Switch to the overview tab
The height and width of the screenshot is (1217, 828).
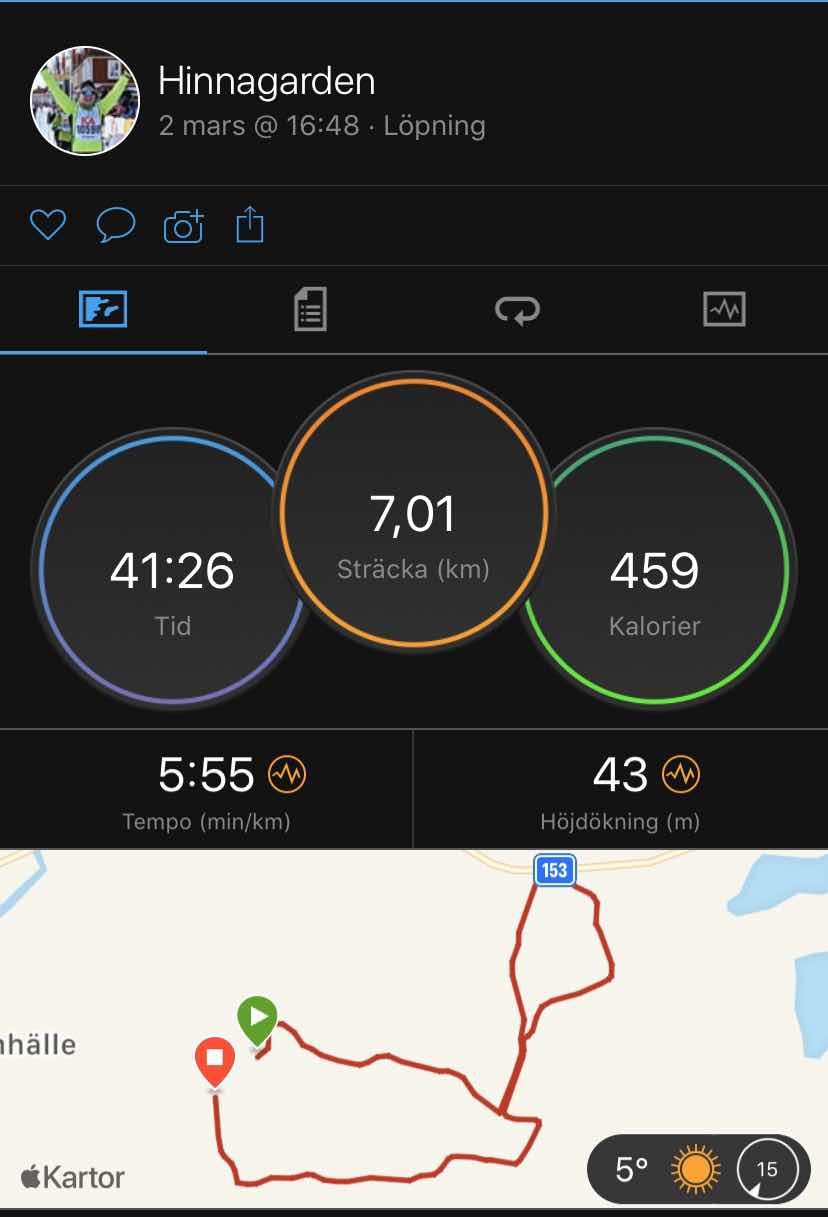tap(103, 310)
